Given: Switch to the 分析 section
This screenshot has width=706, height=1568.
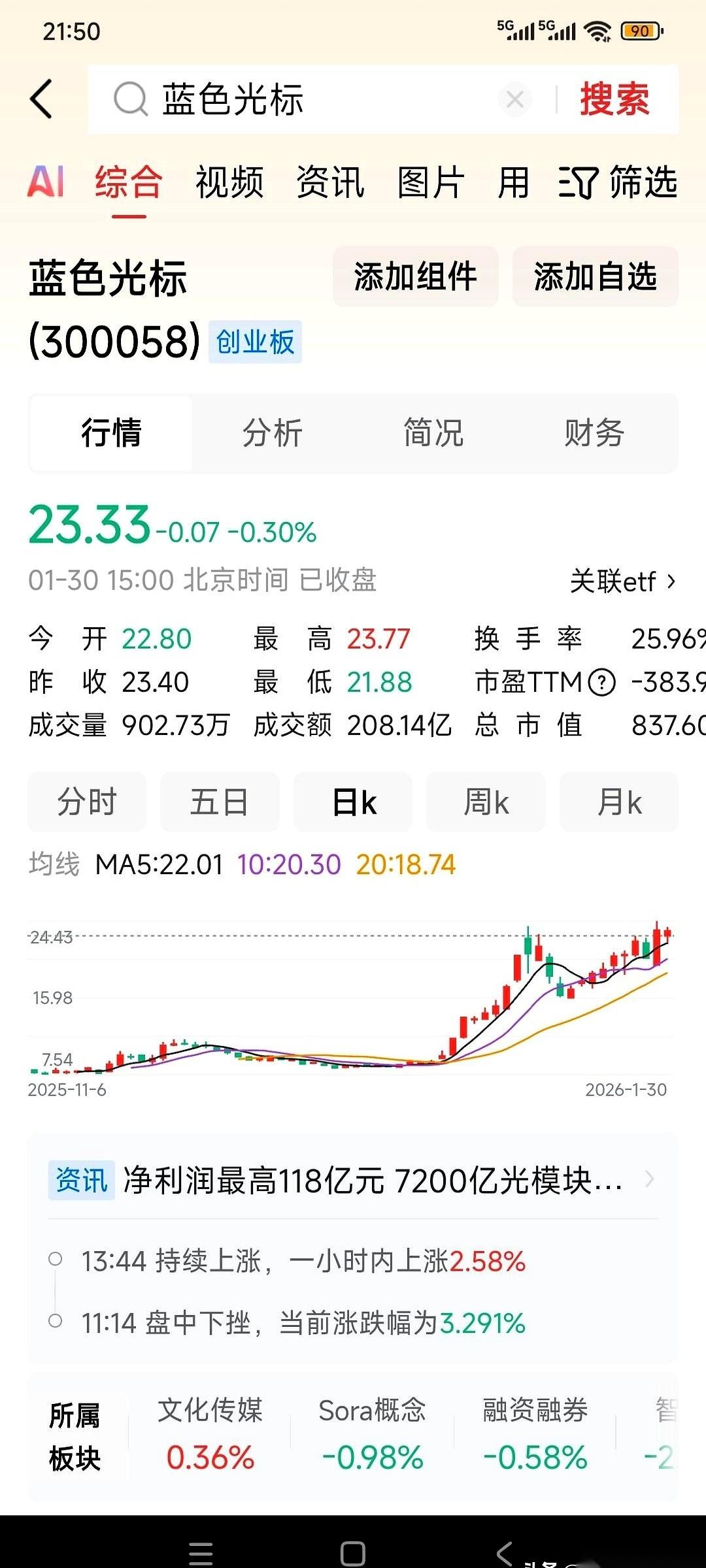Looking at the screenshot, I should [273, 433].
